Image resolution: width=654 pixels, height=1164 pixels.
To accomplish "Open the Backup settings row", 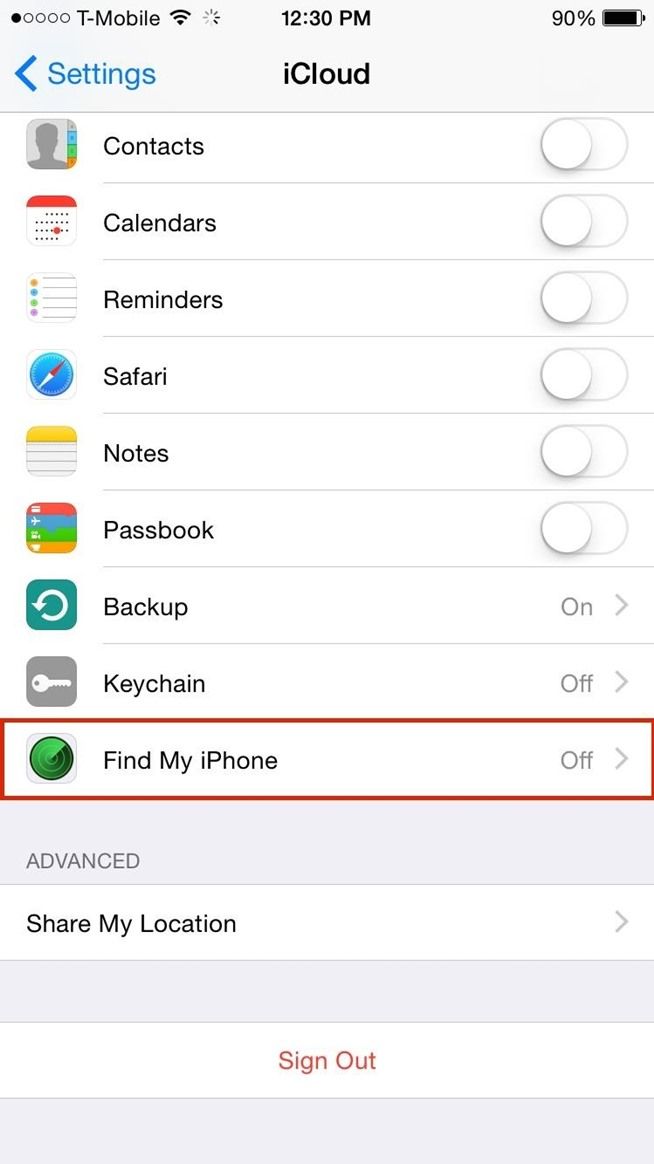I will 327,606.
